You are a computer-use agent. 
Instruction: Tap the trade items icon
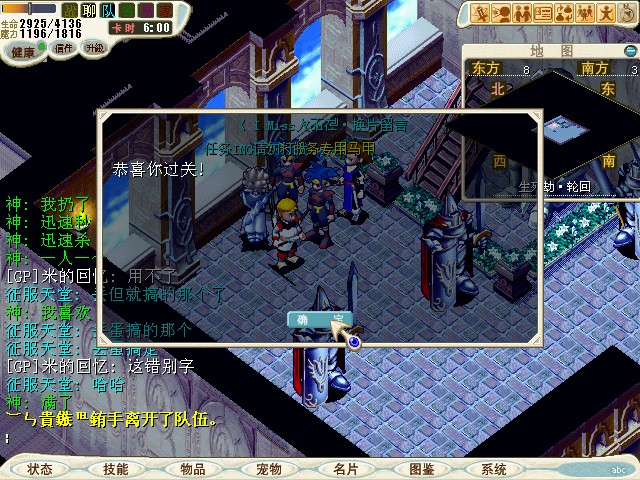pyautogui.click(x=565, y=13)
